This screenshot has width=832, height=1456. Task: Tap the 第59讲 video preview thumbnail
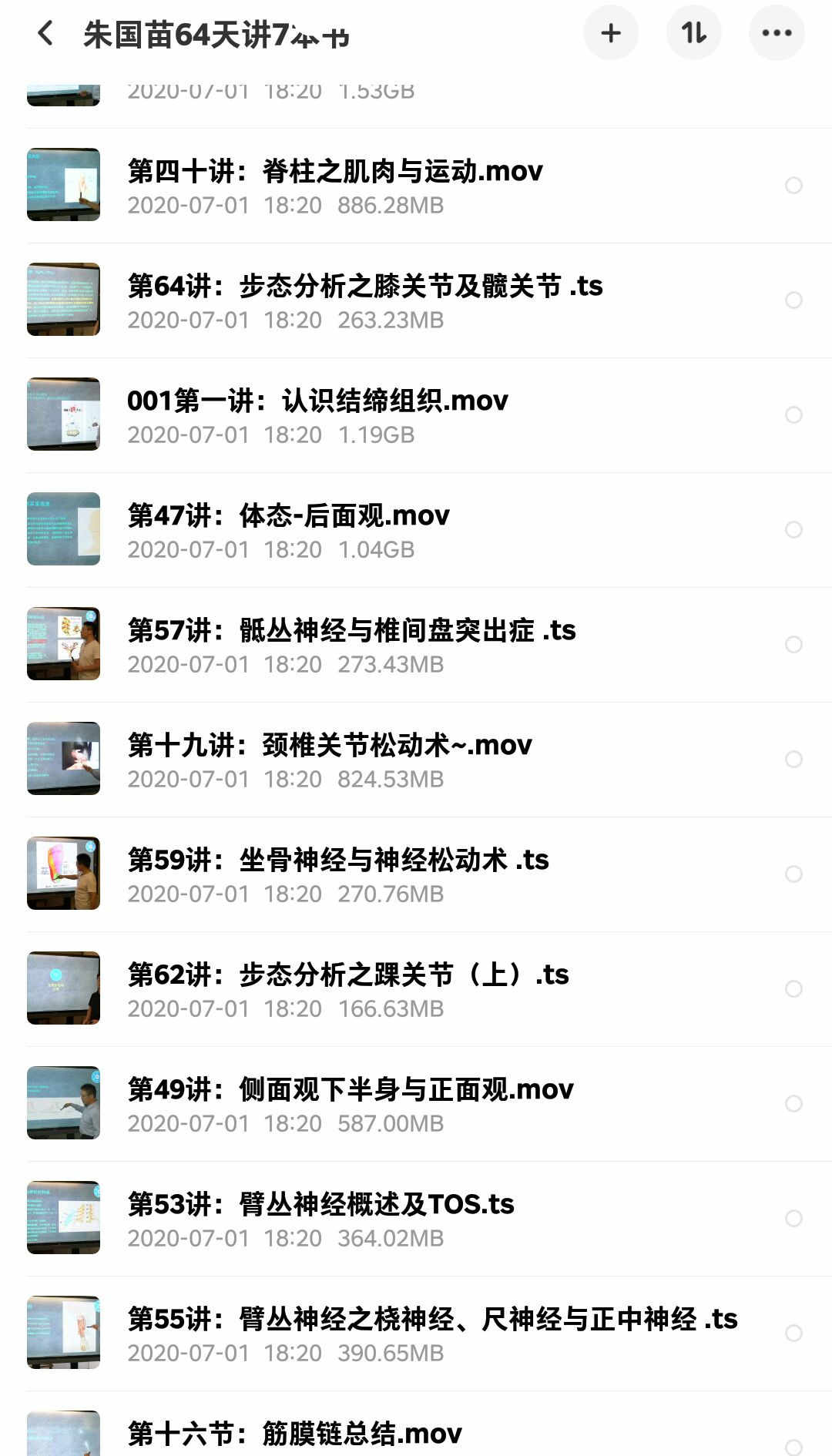[63, 874]
